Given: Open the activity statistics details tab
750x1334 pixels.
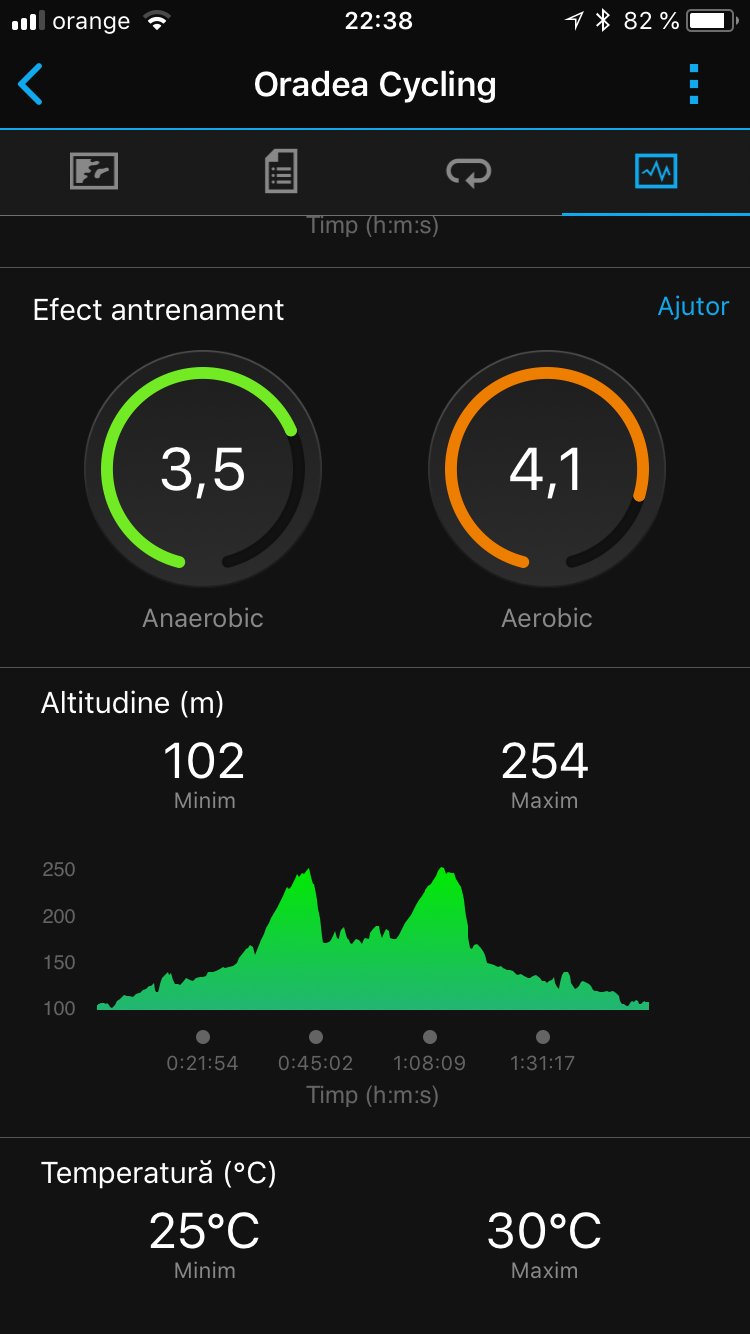Looking at the screenshot, I should pyautogui.click(x=281, y=172).
